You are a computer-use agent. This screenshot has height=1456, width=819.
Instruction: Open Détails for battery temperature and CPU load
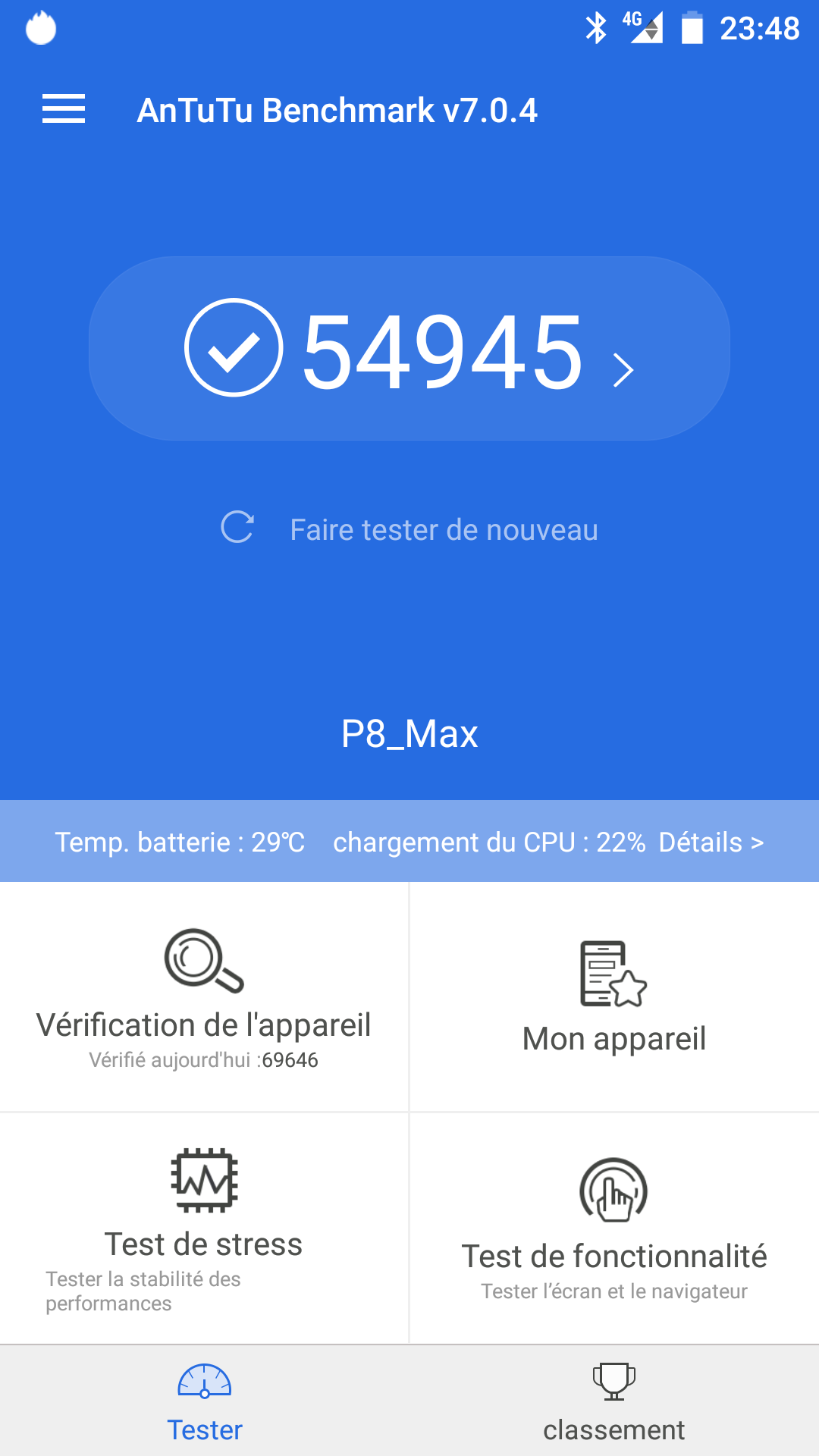711,843
